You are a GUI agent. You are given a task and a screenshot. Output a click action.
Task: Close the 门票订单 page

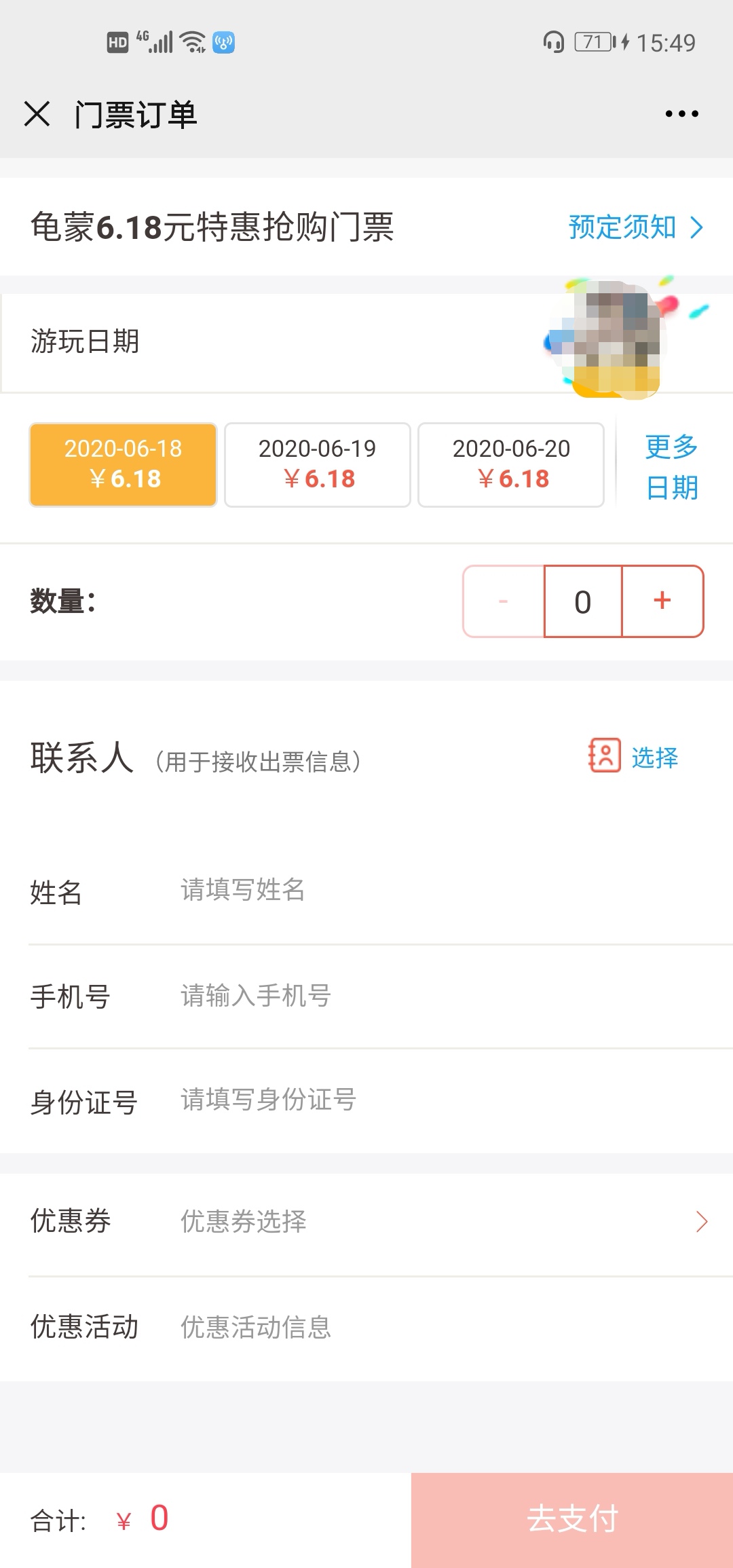(37, 114)
